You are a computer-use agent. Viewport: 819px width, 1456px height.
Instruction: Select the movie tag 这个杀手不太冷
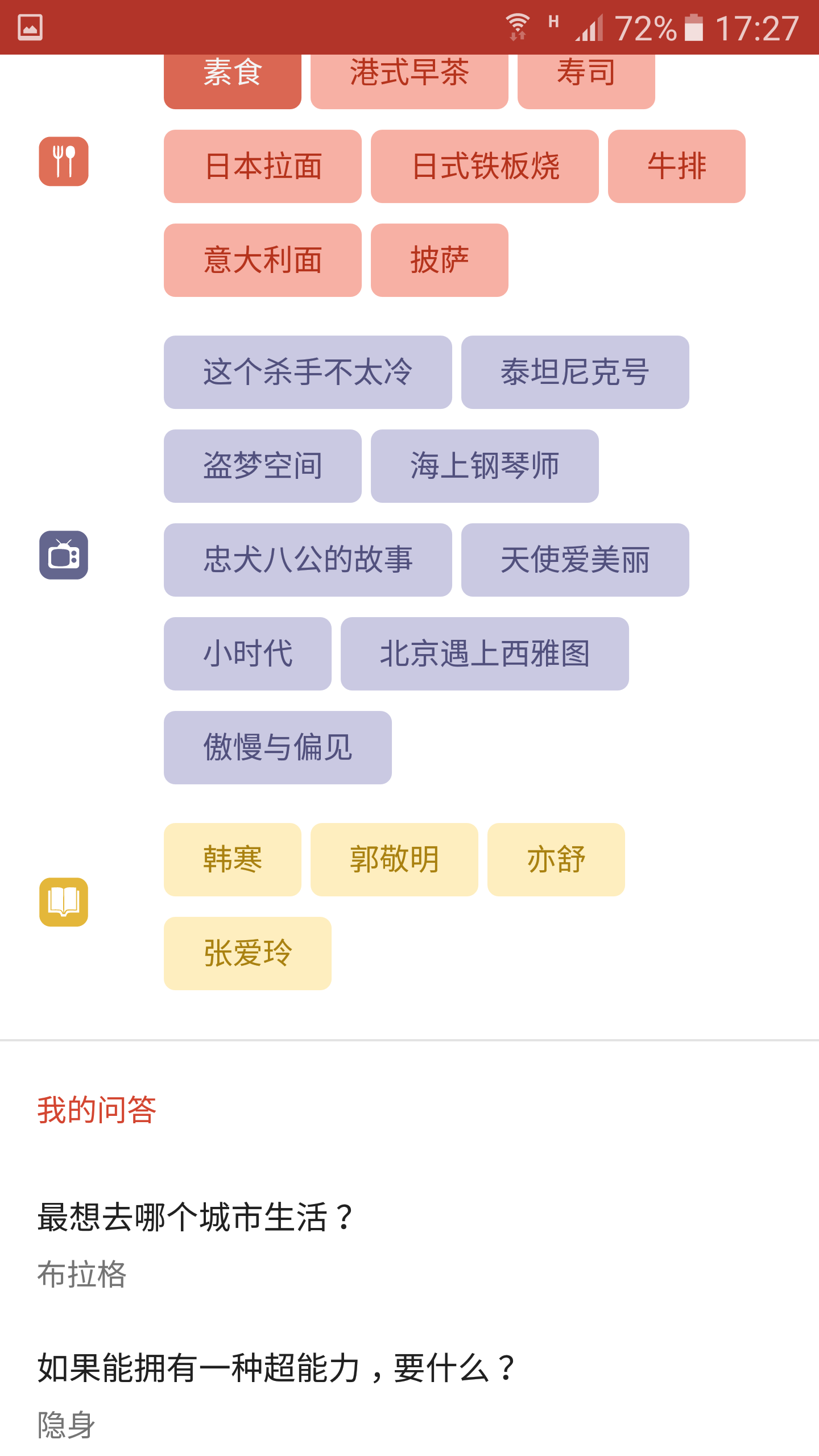tap(308, 372)
